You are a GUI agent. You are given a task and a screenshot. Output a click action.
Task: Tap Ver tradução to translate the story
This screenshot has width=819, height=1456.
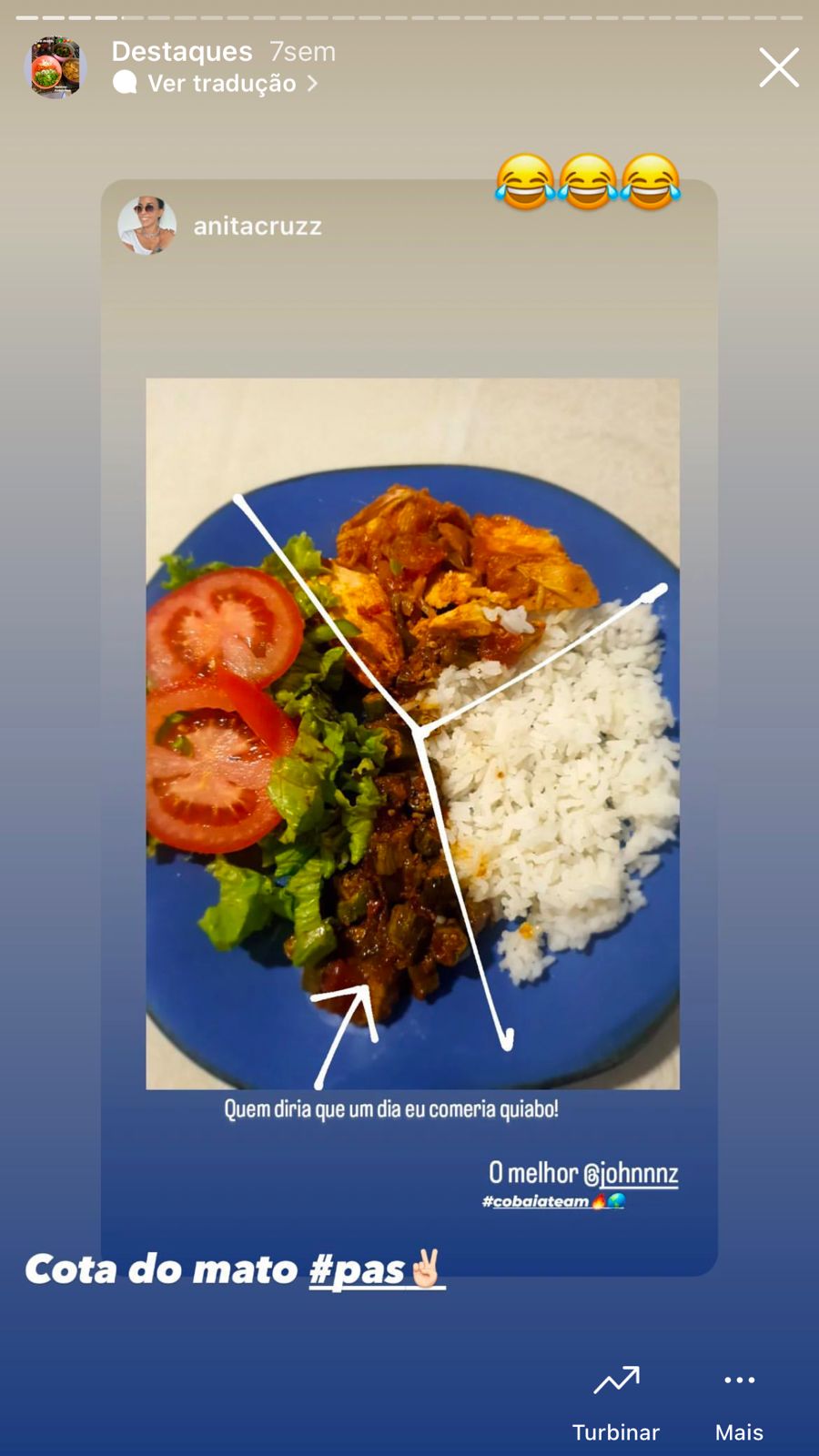[x=221, y=84]
